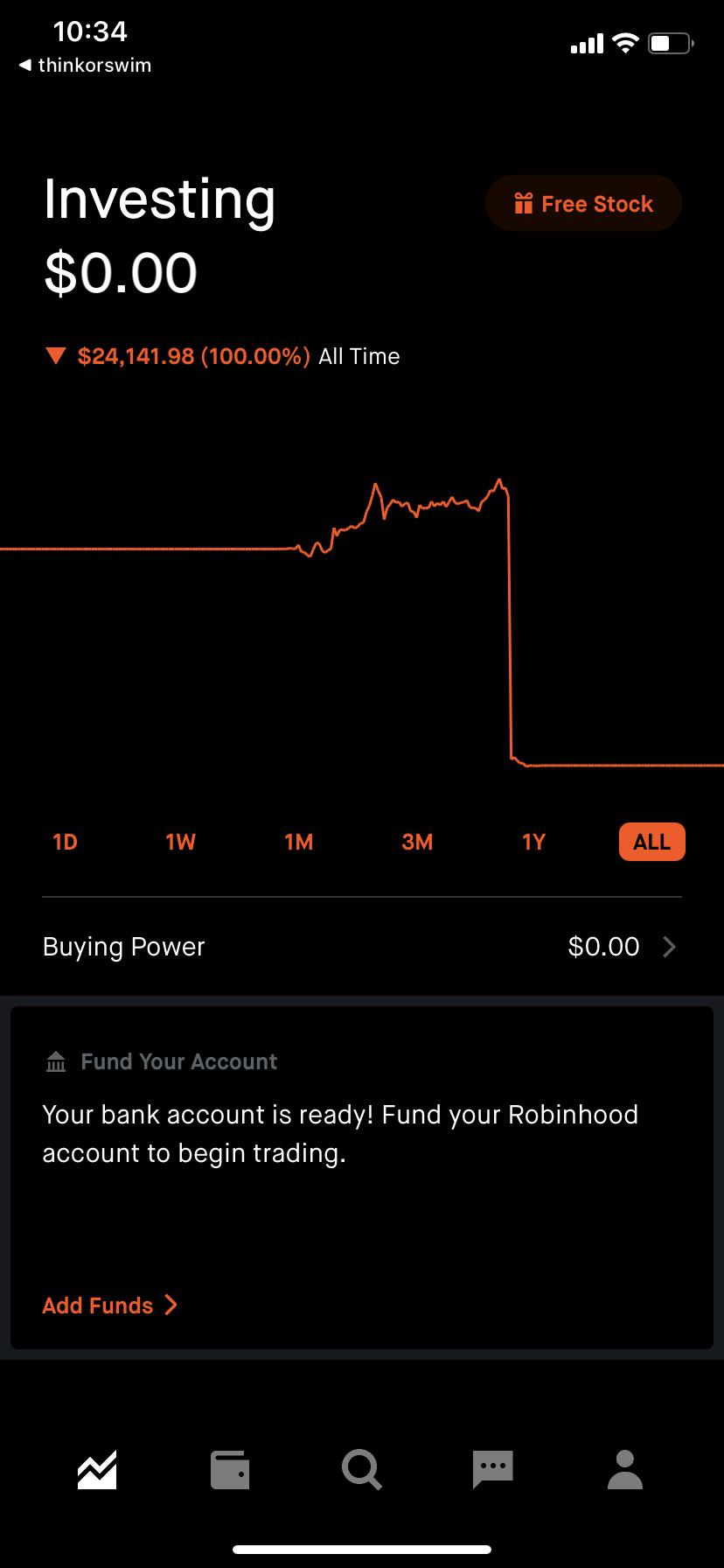The width and height of the screenshot is (724, 1568).
Task: Click the gift icon on the Free Stock button
Action: coord(524,203)
